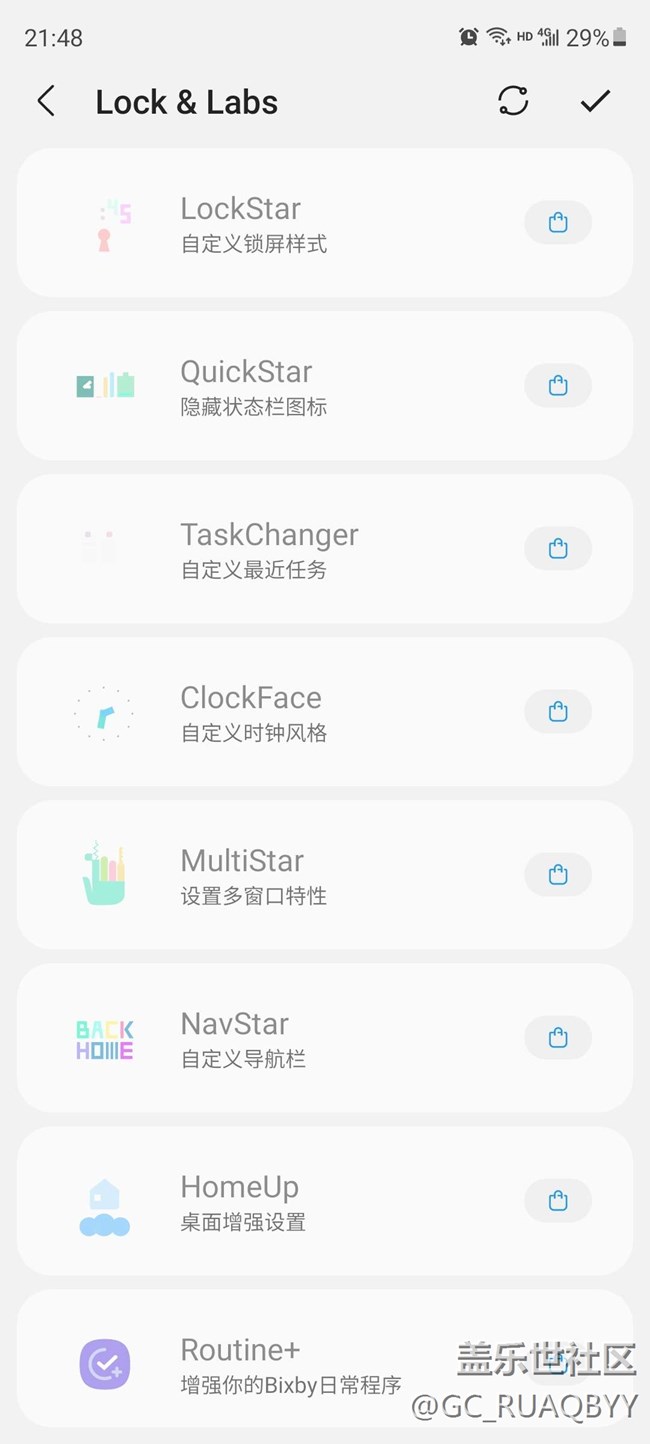650x1444 pixels.
Task: Tap the refresh icon in the top bar
Action: coord(513,101)
